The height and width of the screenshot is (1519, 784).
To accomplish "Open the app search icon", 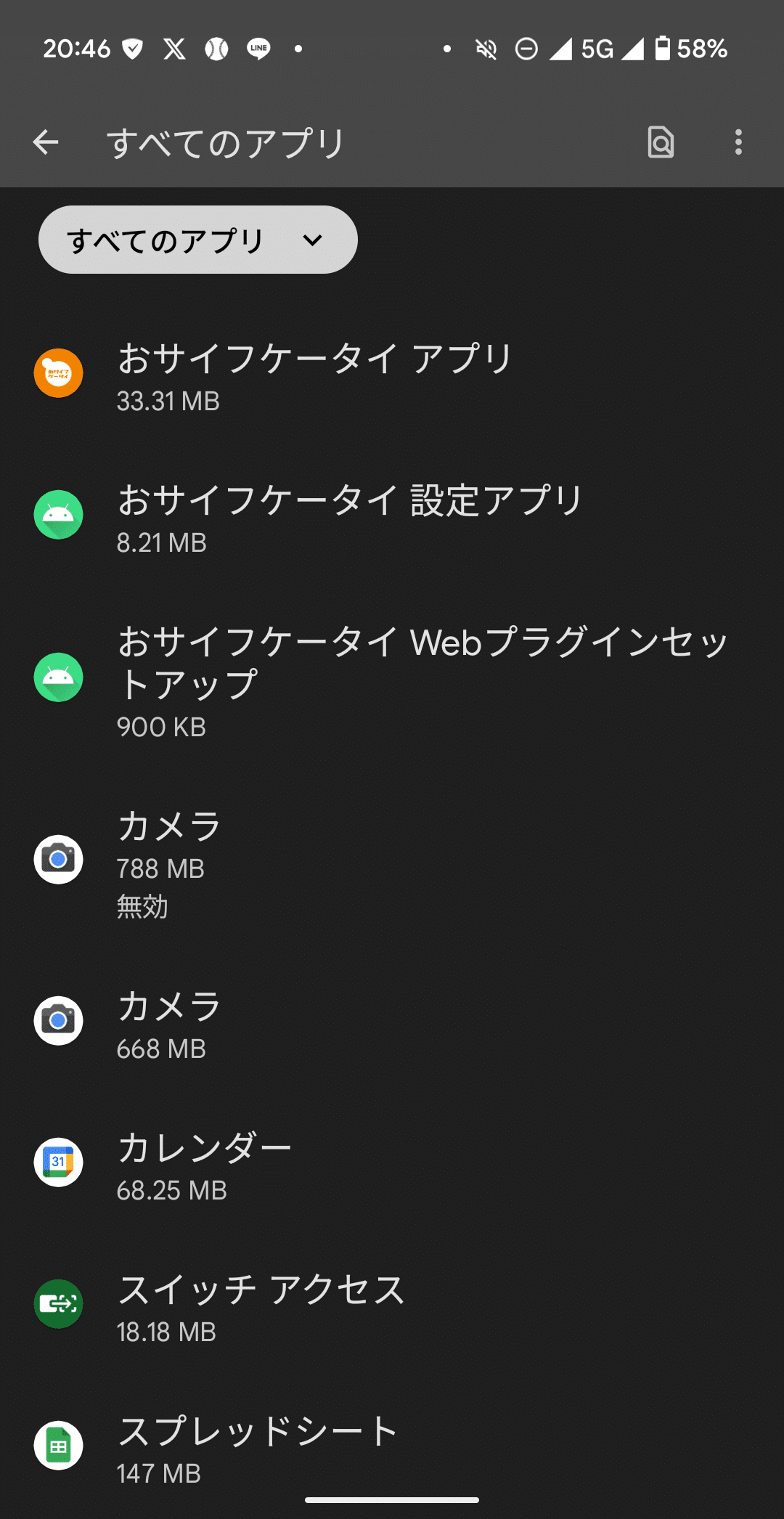I will pyautogui.click(x=661, y=142).
